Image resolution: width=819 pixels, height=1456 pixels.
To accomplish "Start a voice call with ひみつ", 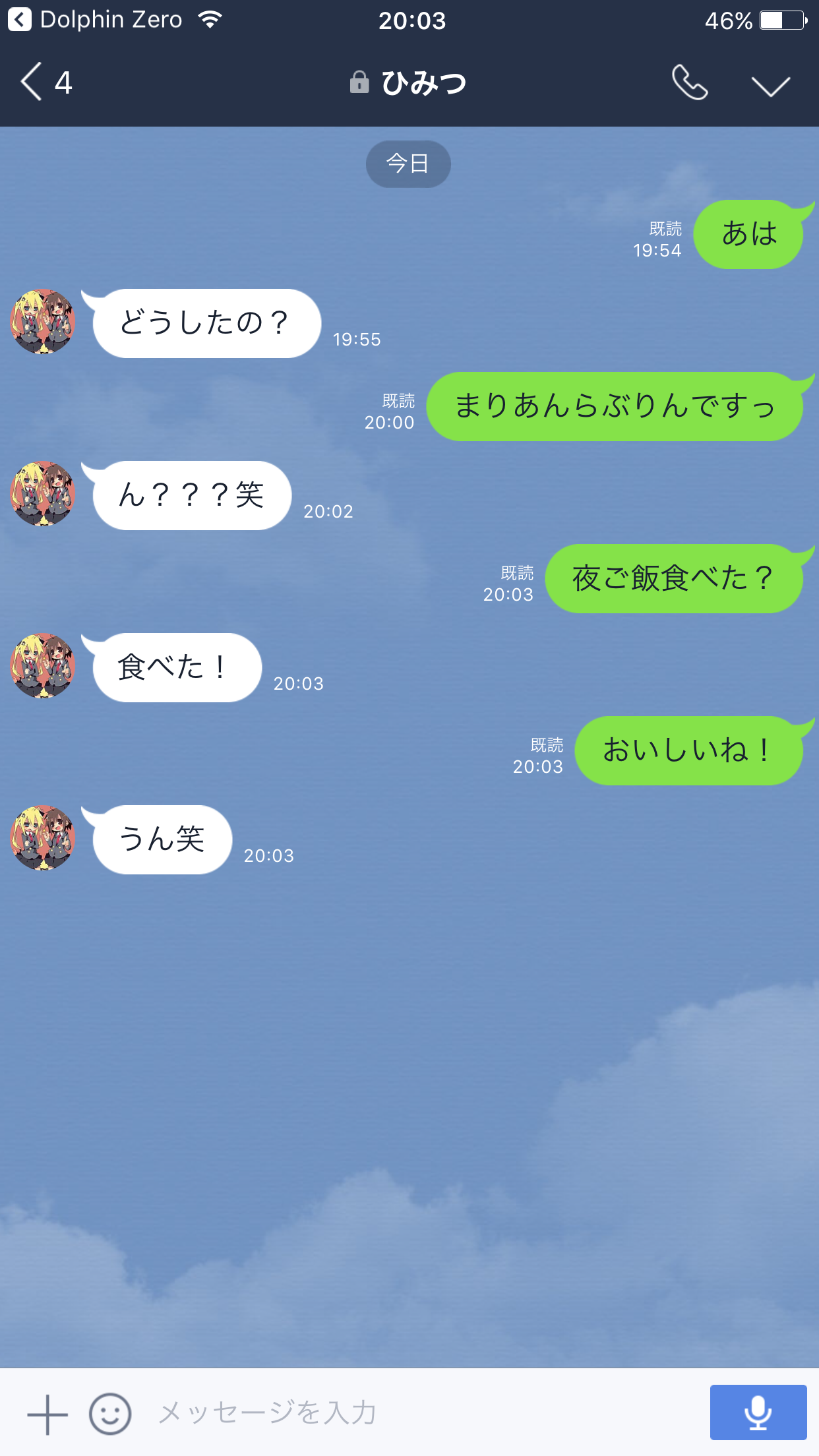I will [x=689, y=82].
